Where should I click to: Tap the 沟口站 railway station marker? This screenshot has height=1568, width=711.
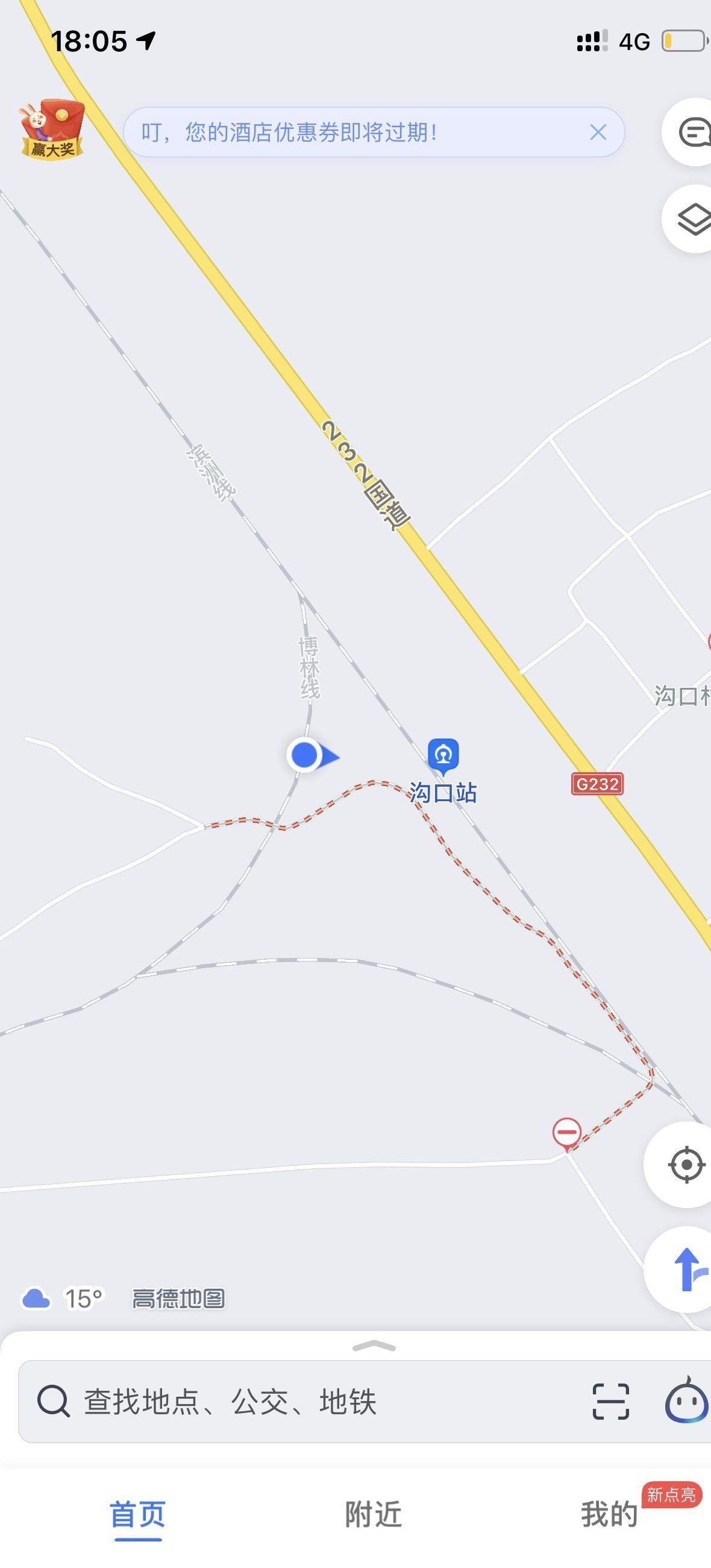click(443, 756)
